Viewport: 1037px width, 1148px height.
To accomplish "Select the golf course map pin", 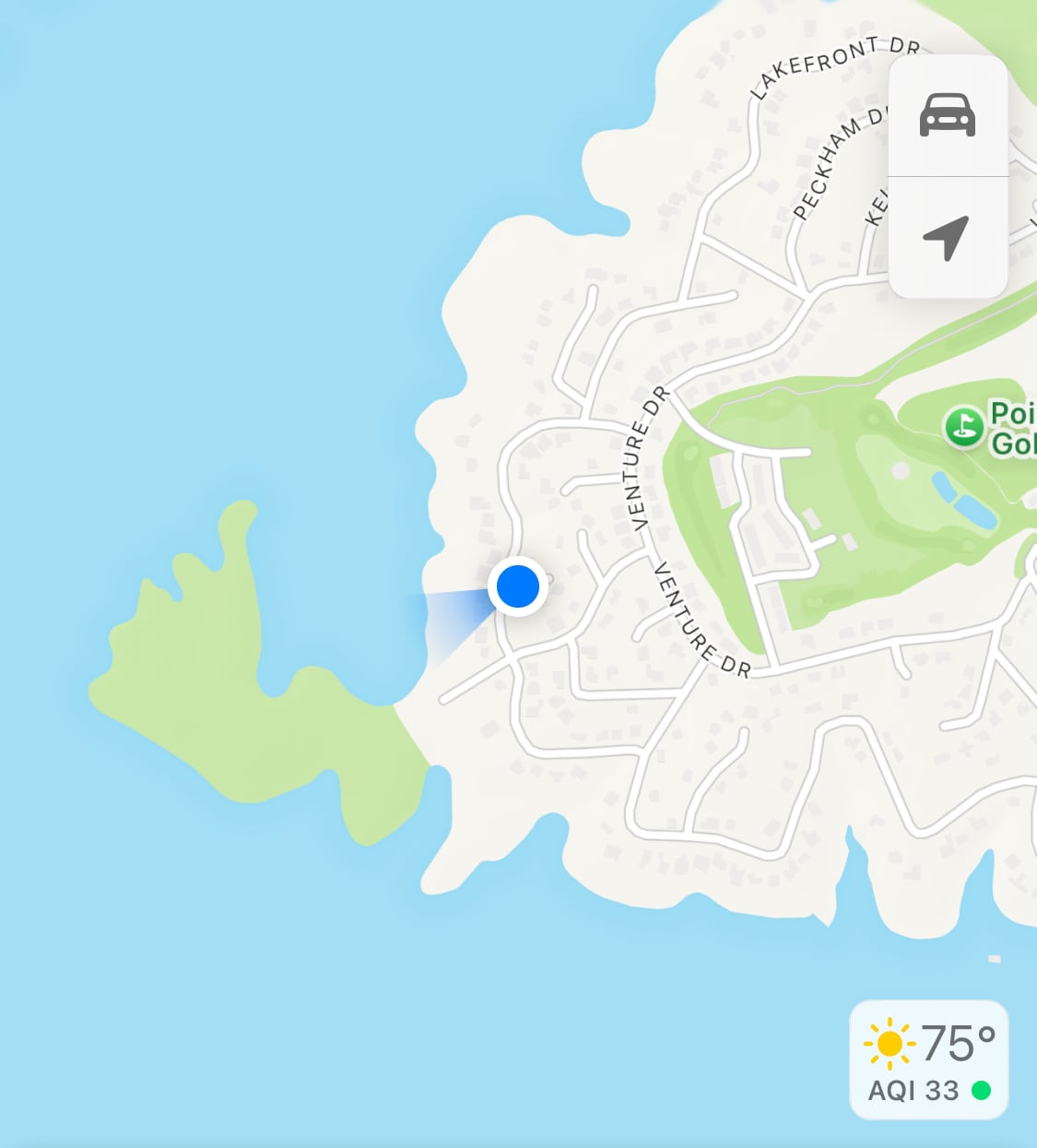I will [964, 427].
